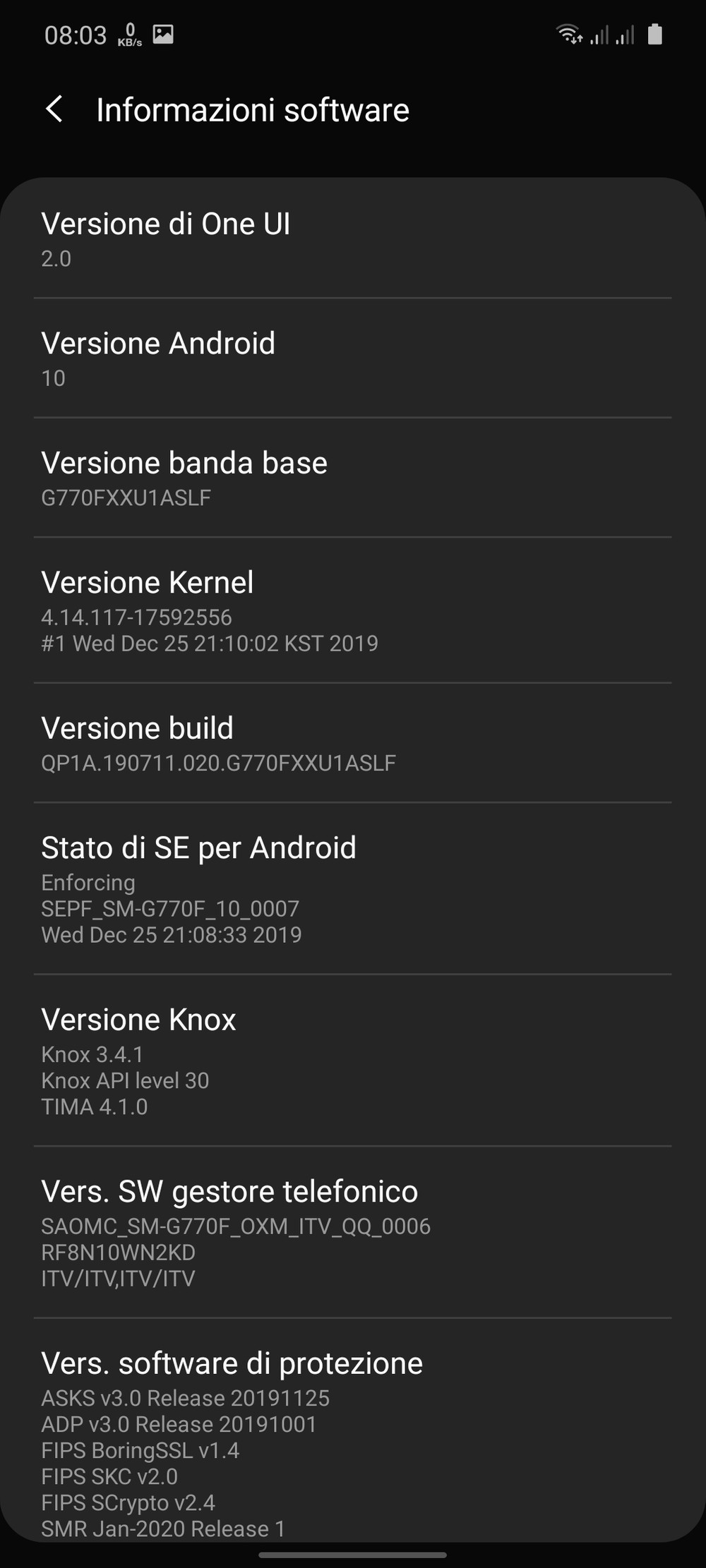
Task: Tap the Versione build row
Action: pyautogui.click(x=353, y=742)
